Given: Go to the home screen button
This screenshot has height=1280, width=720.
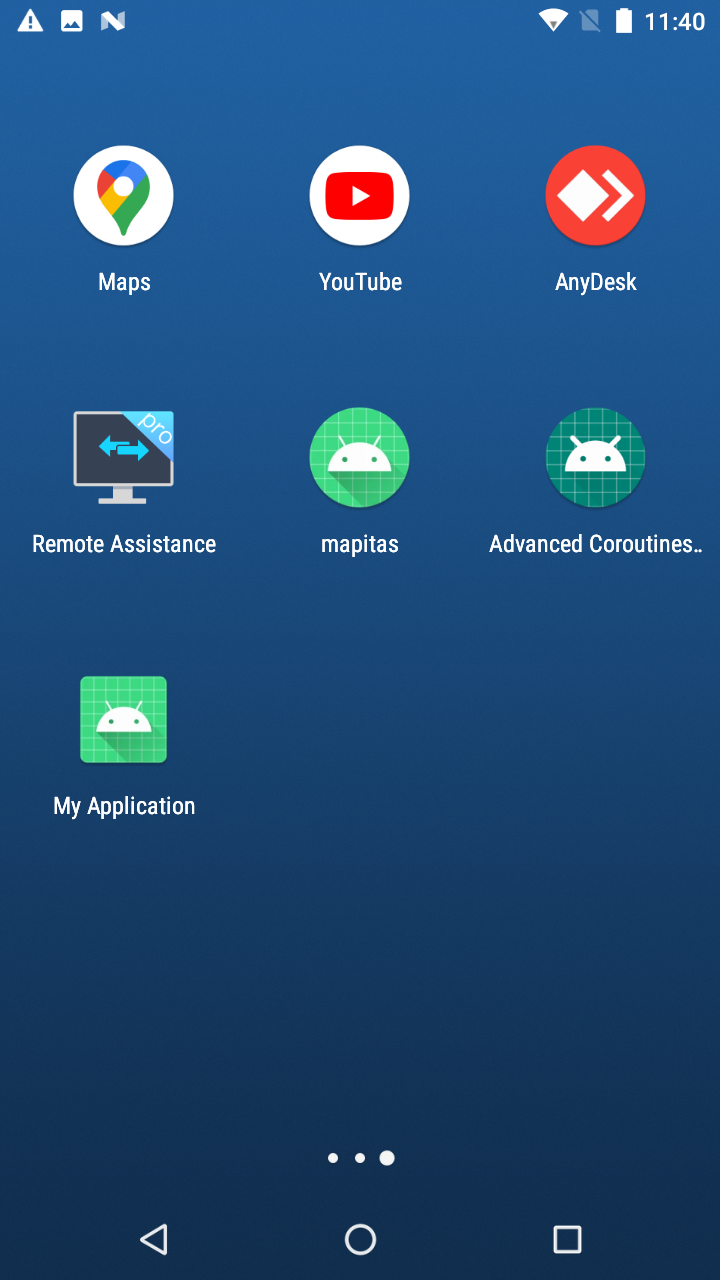Looking at the screenshot, I should click(x=360, y=1240).
